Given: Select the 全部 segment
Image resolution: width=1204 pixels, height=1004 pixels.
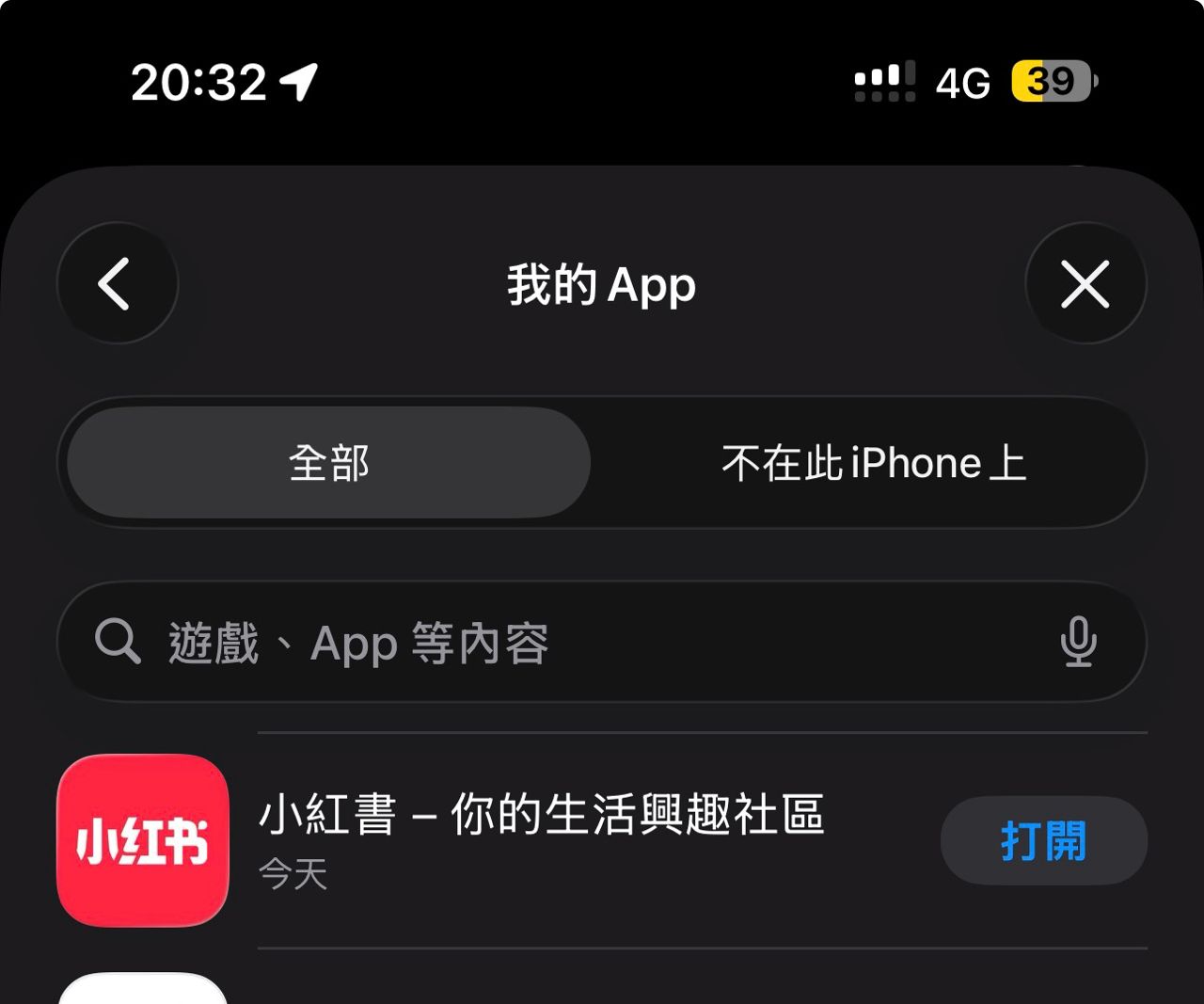Looking at the screenshot, I should coord(329,463).
